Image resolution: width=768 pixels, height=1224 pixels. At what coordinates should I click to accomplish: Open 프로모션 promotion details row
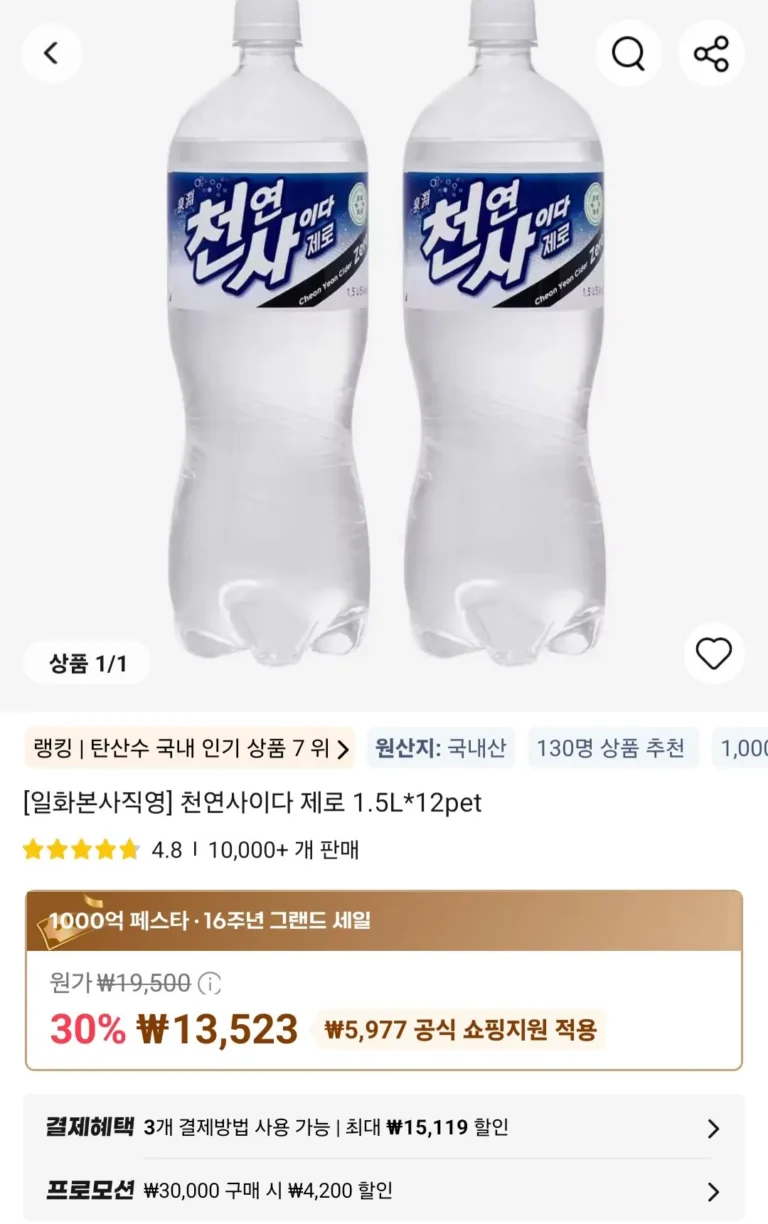[x=384, y=1191]
